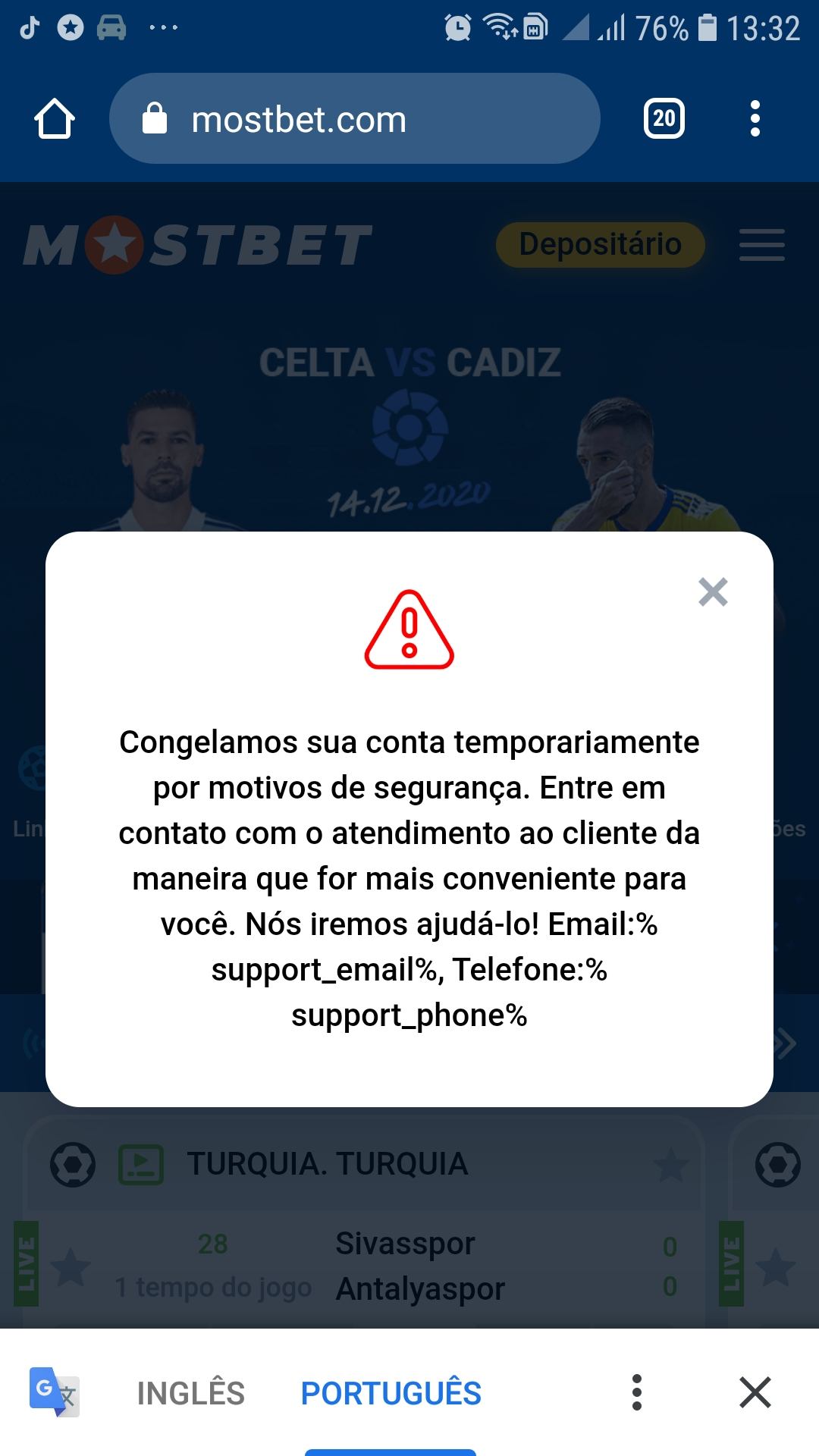Close the frozen account warning dialog
Image resolution: width=819 pixels, height=1456 pixels.
coord(713,592)
